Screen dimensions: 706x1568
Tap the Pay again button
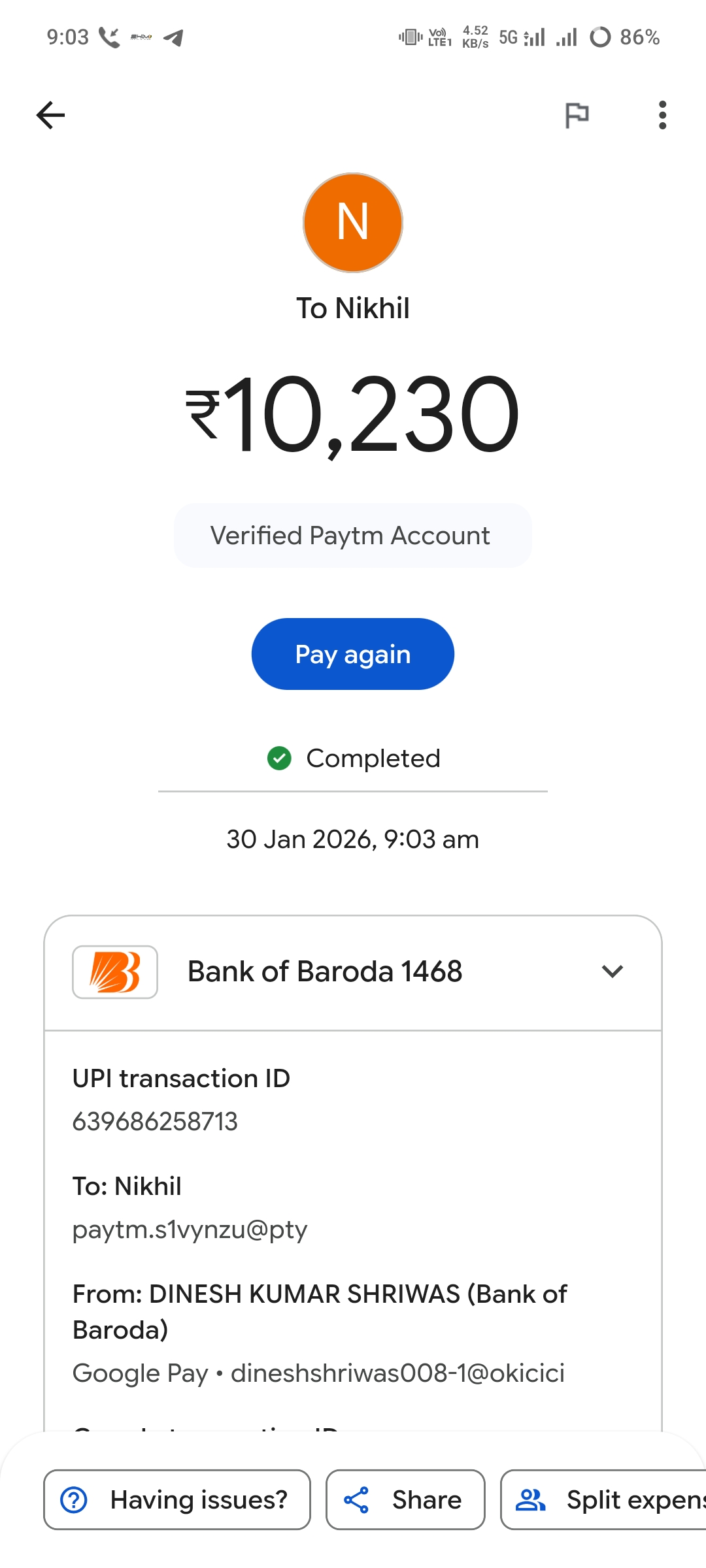coord(353,654)
